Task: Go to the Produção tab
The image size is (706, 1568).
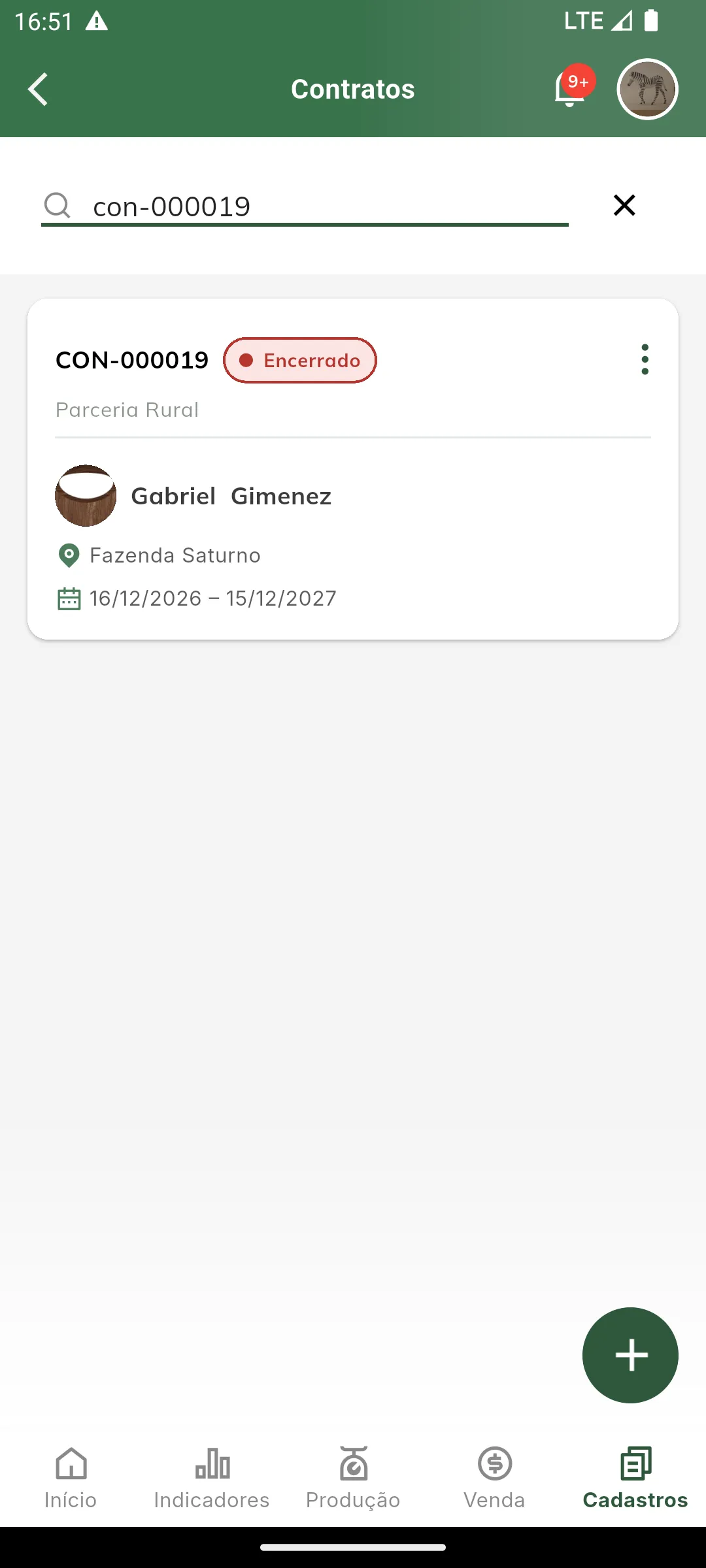Action: point(353,1478)
